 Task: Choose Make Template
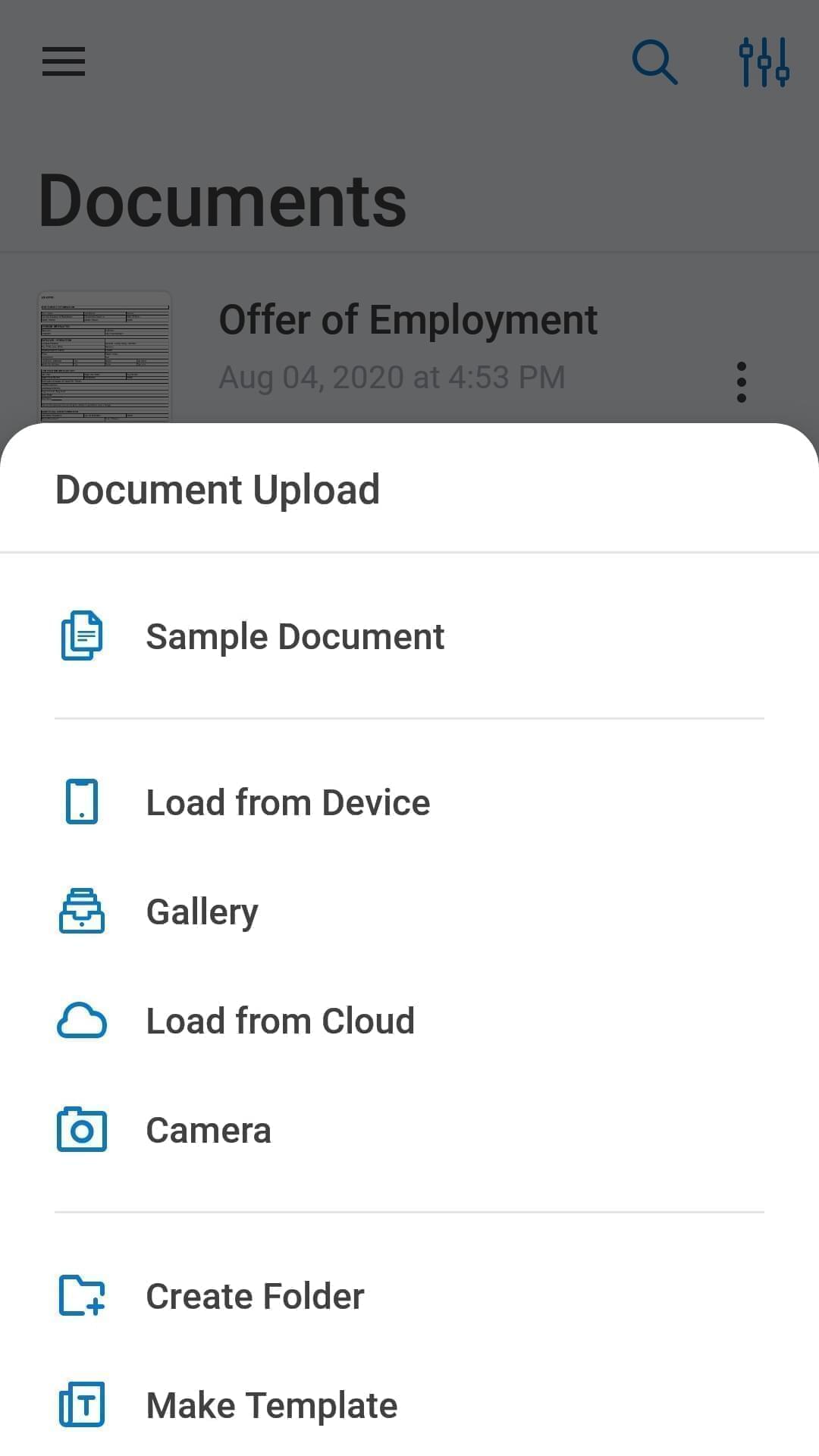(271, 1405)
